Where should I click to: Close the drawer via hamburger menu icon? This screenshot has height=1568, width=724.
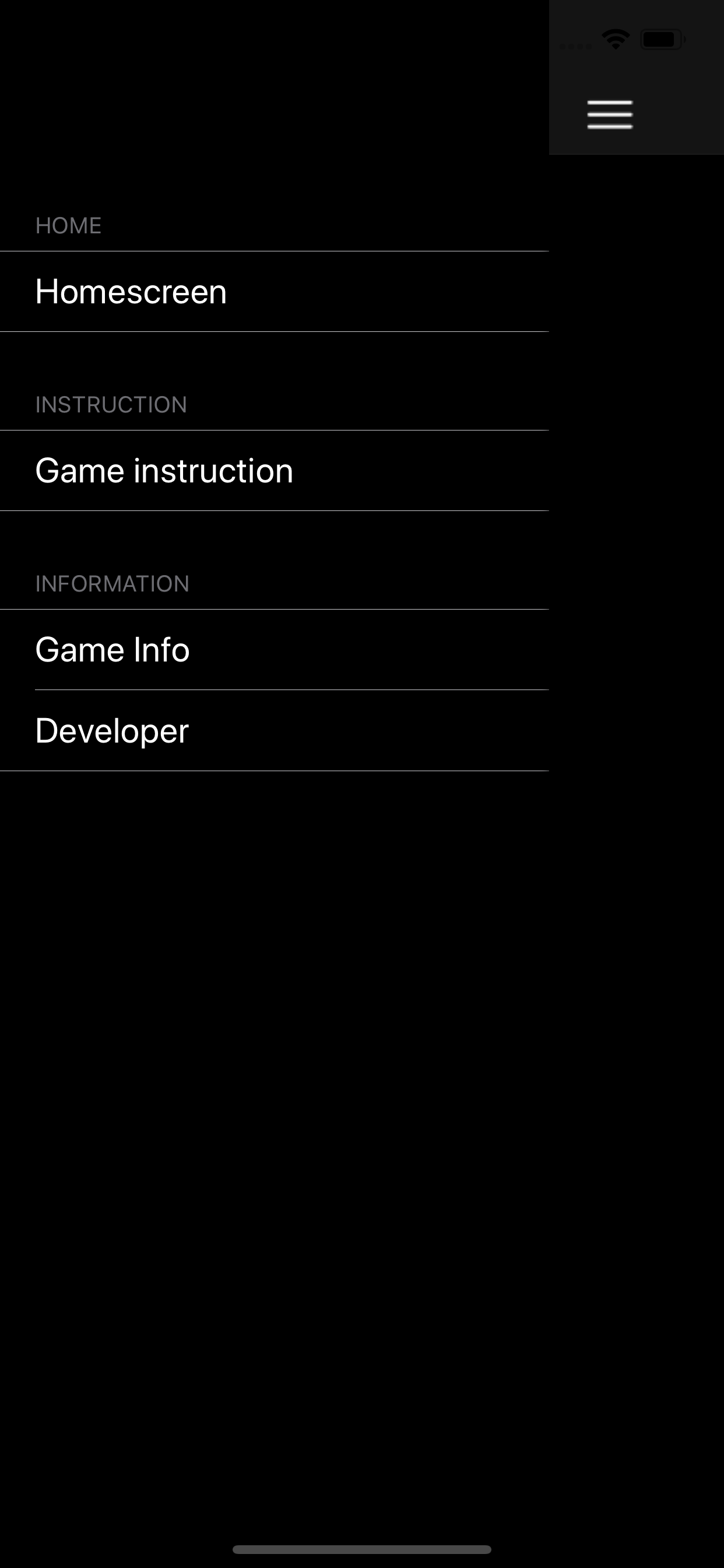point(610,114)
